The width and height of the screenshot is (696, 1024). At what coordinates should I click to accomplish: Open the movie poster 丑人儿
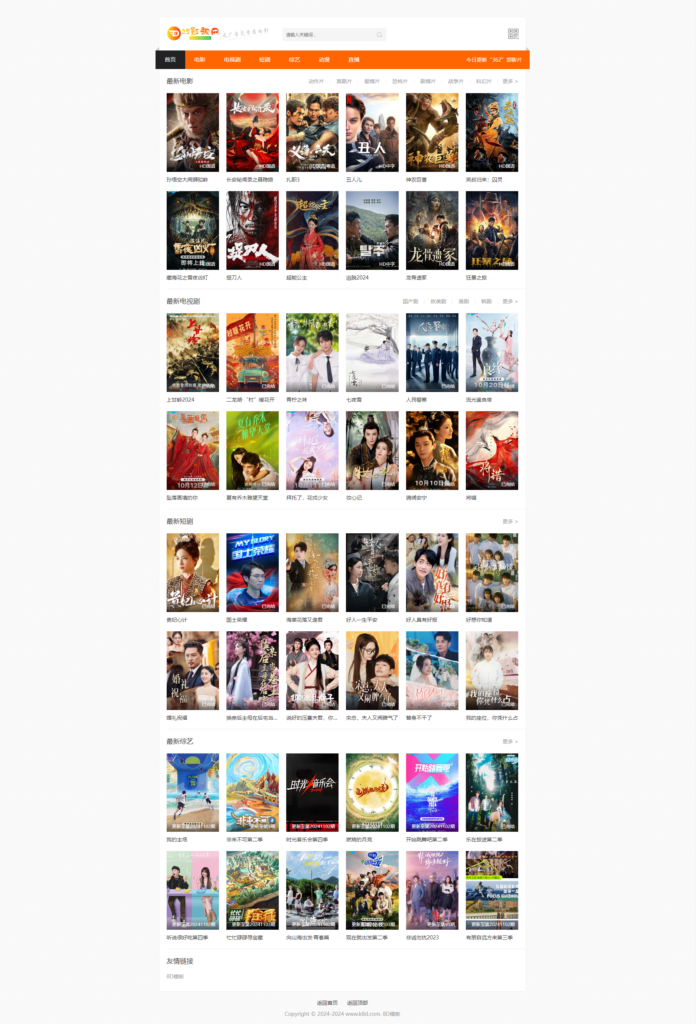(x=372, y=133)
